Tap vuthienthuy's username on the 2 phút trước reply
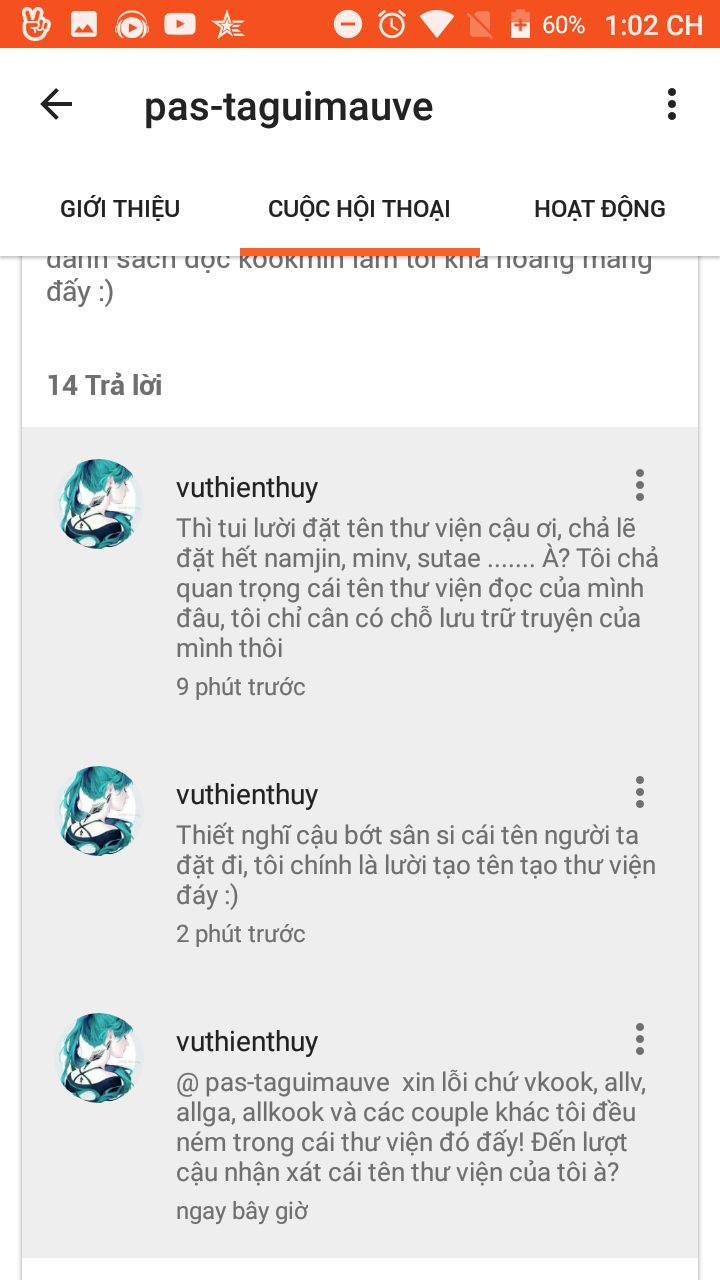 pyautogui.click(x=247, y=794)
